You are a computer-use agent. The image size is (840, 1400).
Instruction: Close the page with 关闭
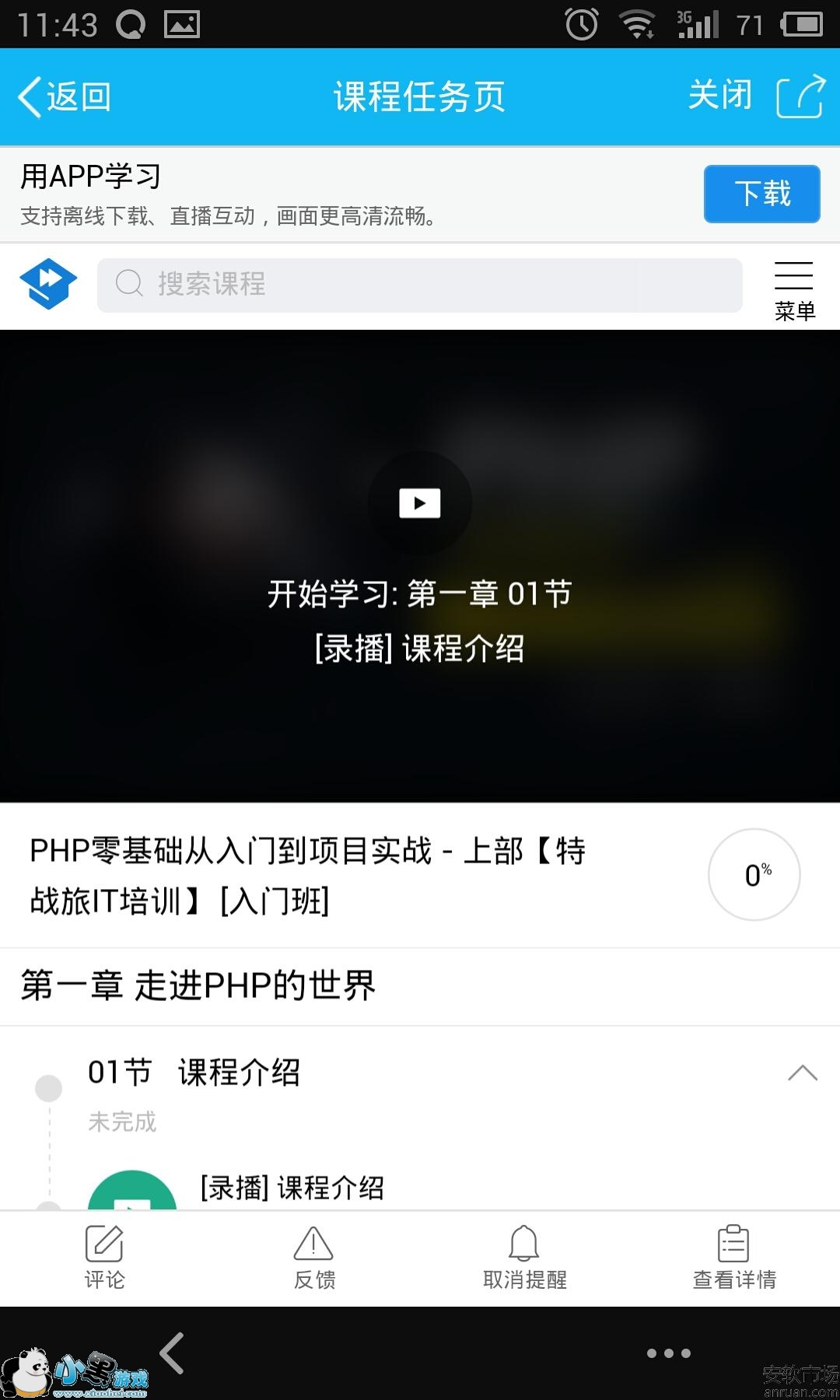[x=719, y=96]
